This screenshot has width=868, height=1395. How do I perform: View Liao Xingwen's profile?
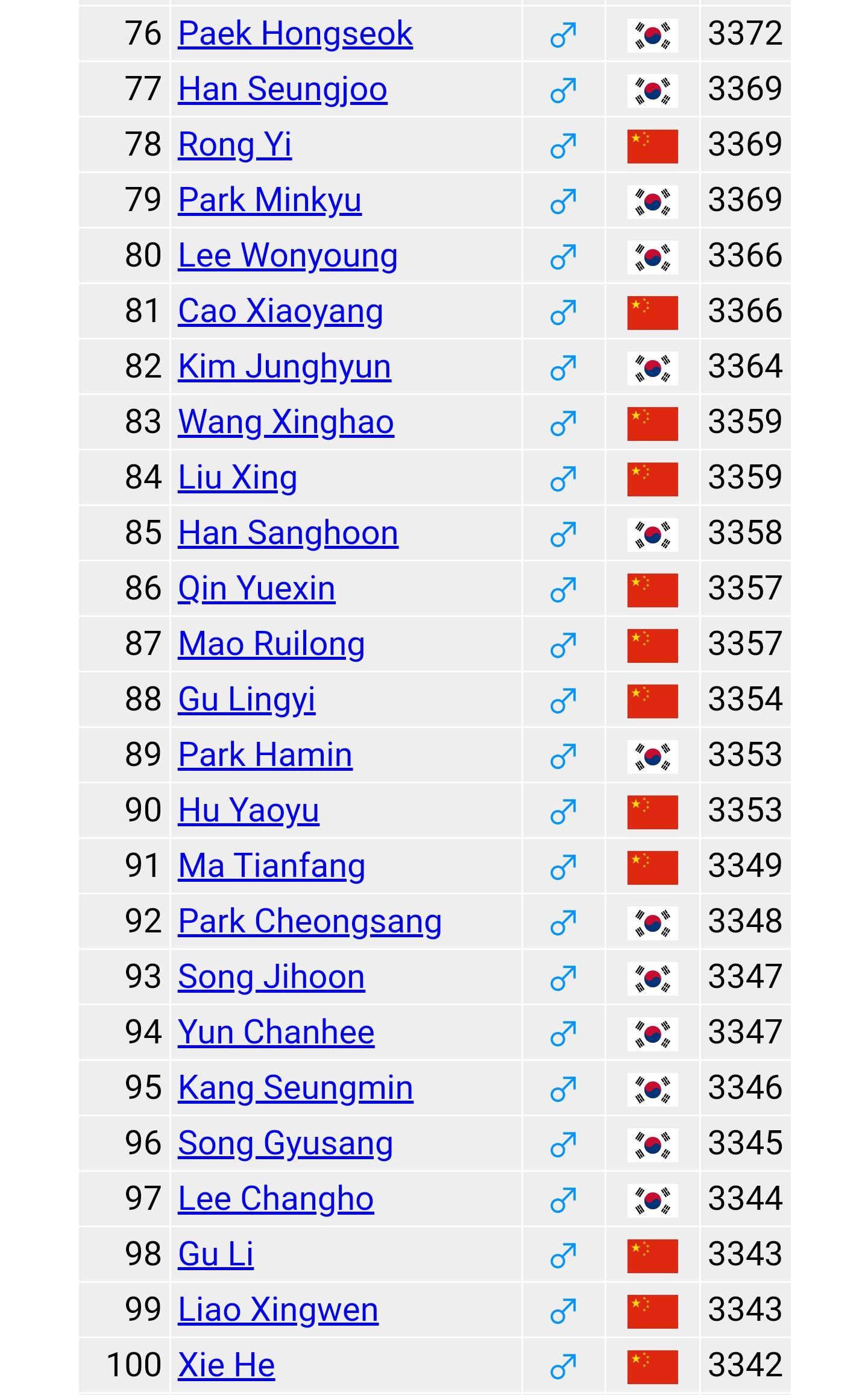(x=278, y=1310)
